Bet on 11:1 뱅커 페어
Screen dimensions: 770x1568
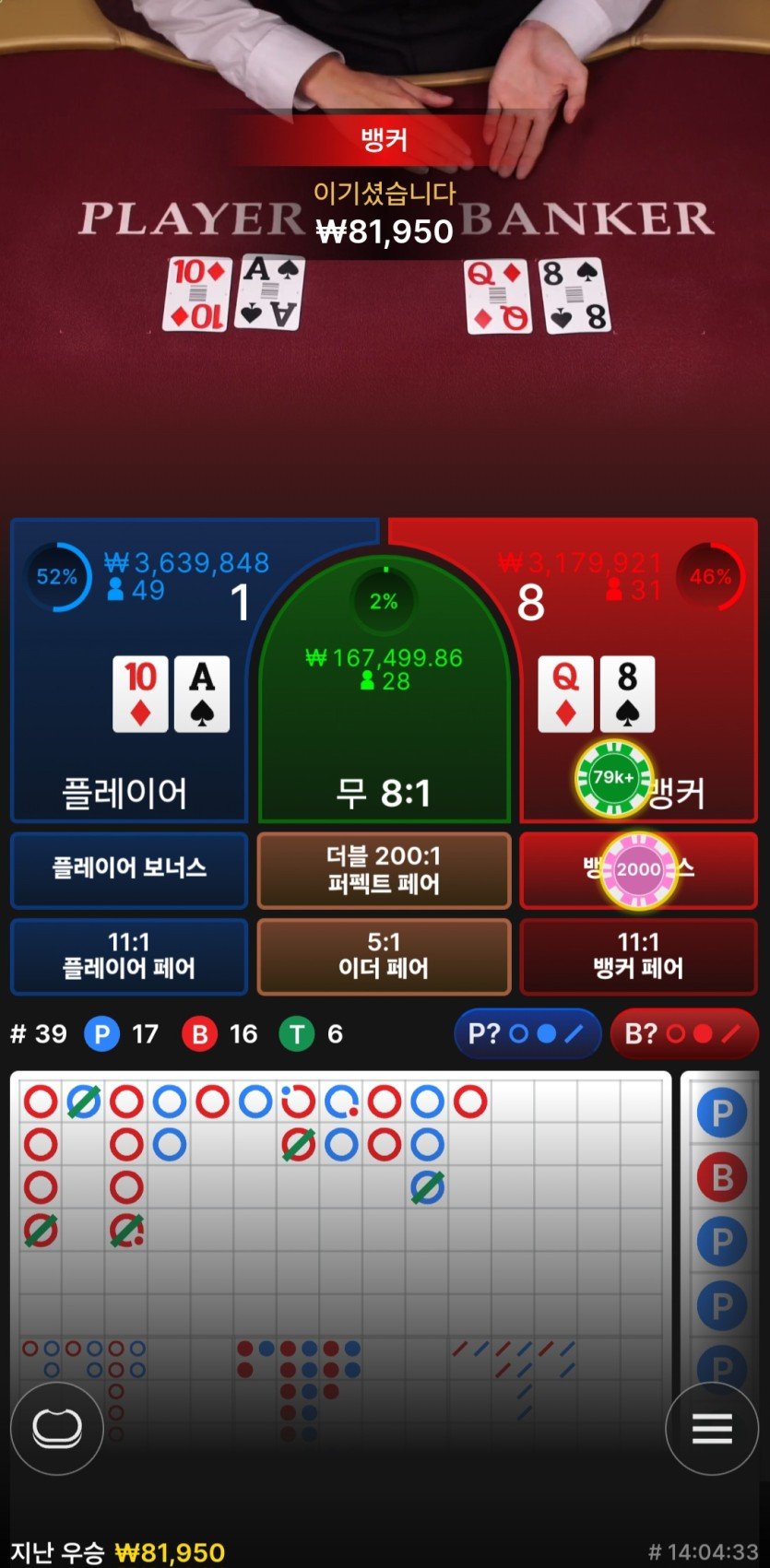638,956
